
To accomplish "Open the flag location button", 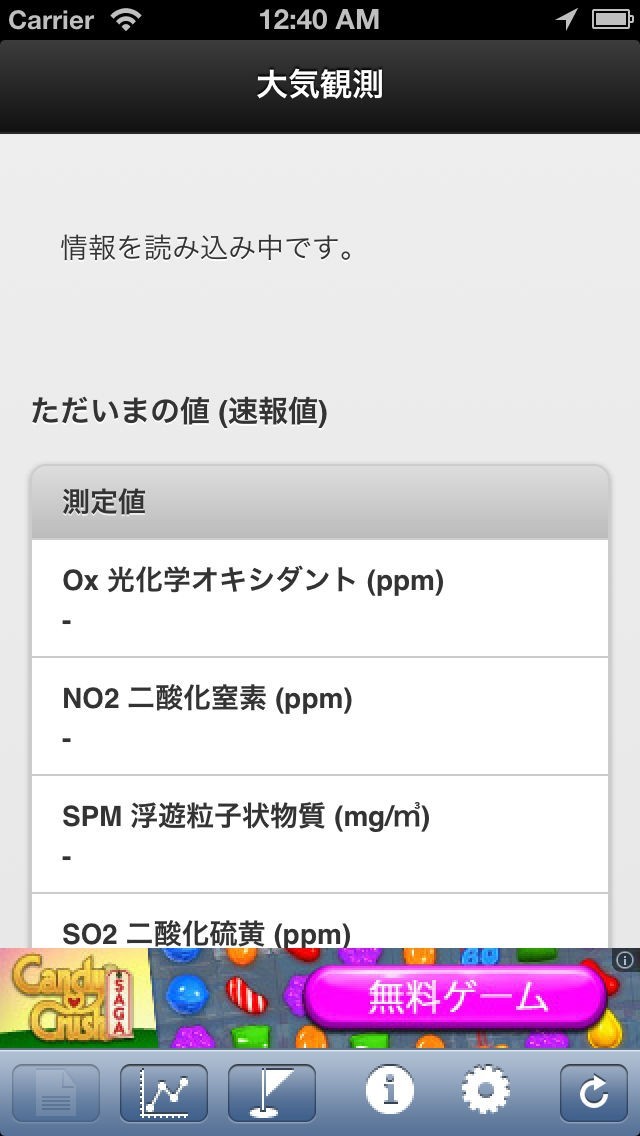I will pos(272,1093).
